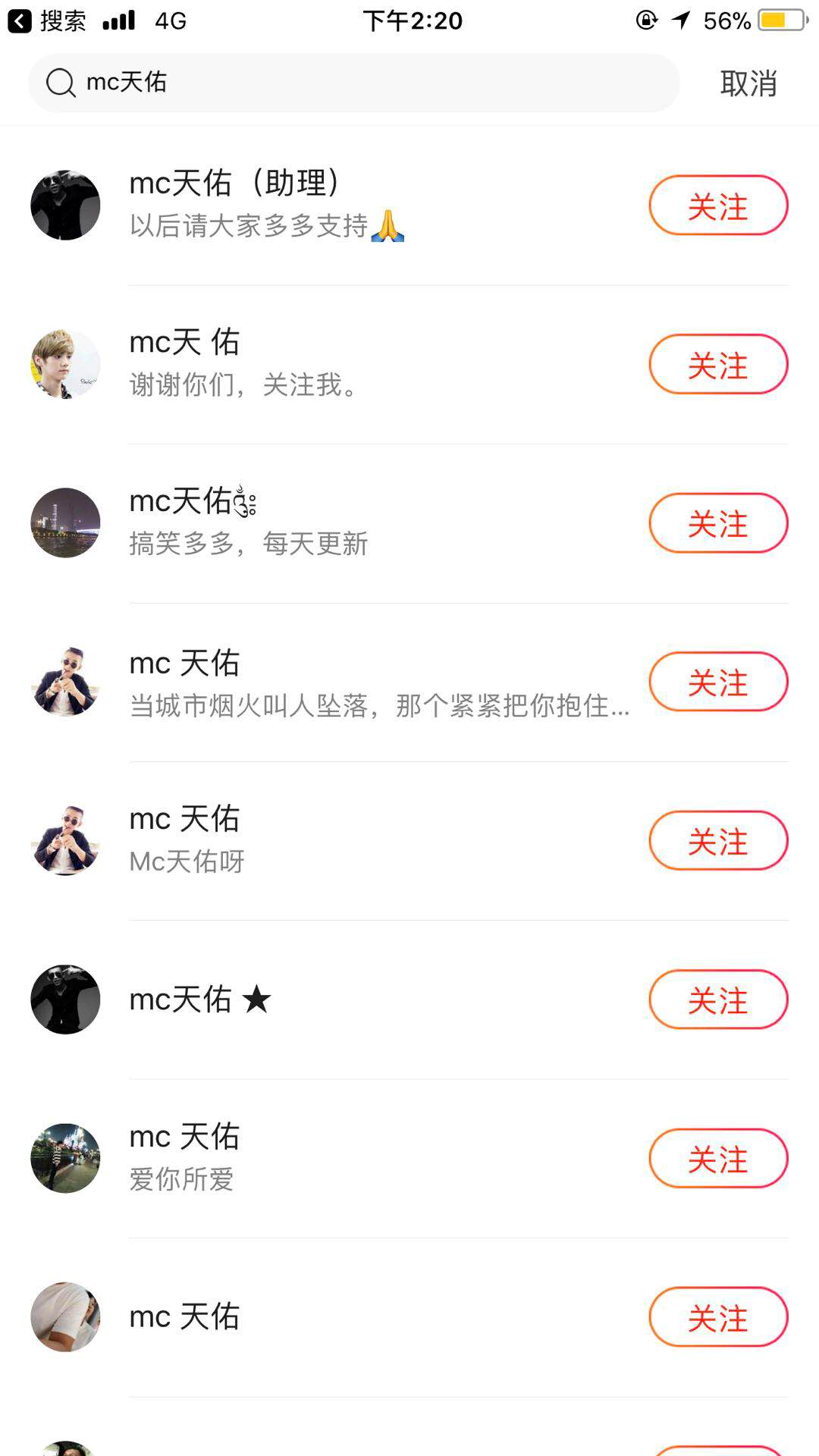This screenshot has height=1456, width=819.
Task: Return to the previous app via 搜索 back
Action: coord(47,20)
